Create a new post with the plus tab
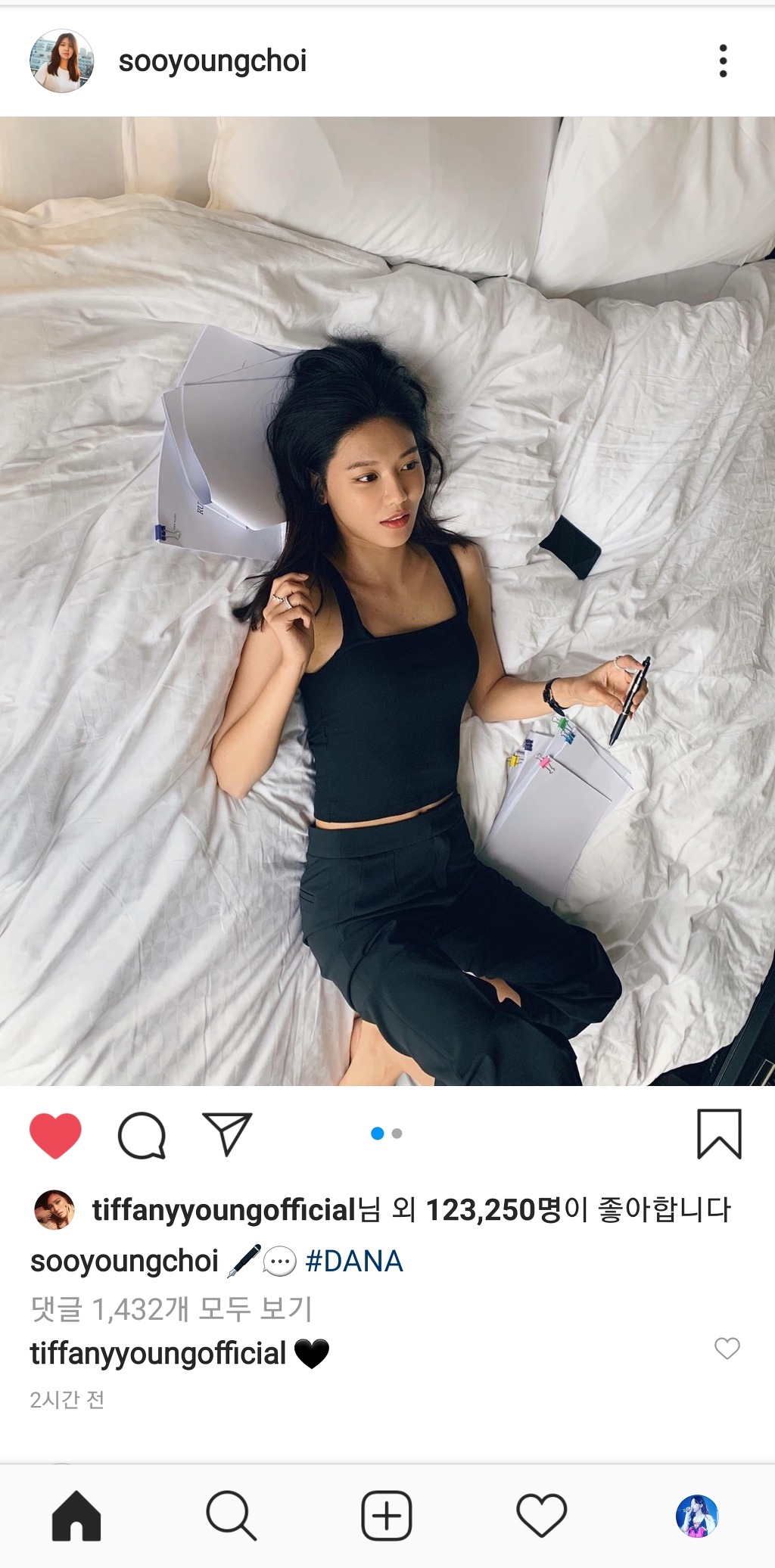Screen dimensions: 775x1568 [x=387, y=1516]
